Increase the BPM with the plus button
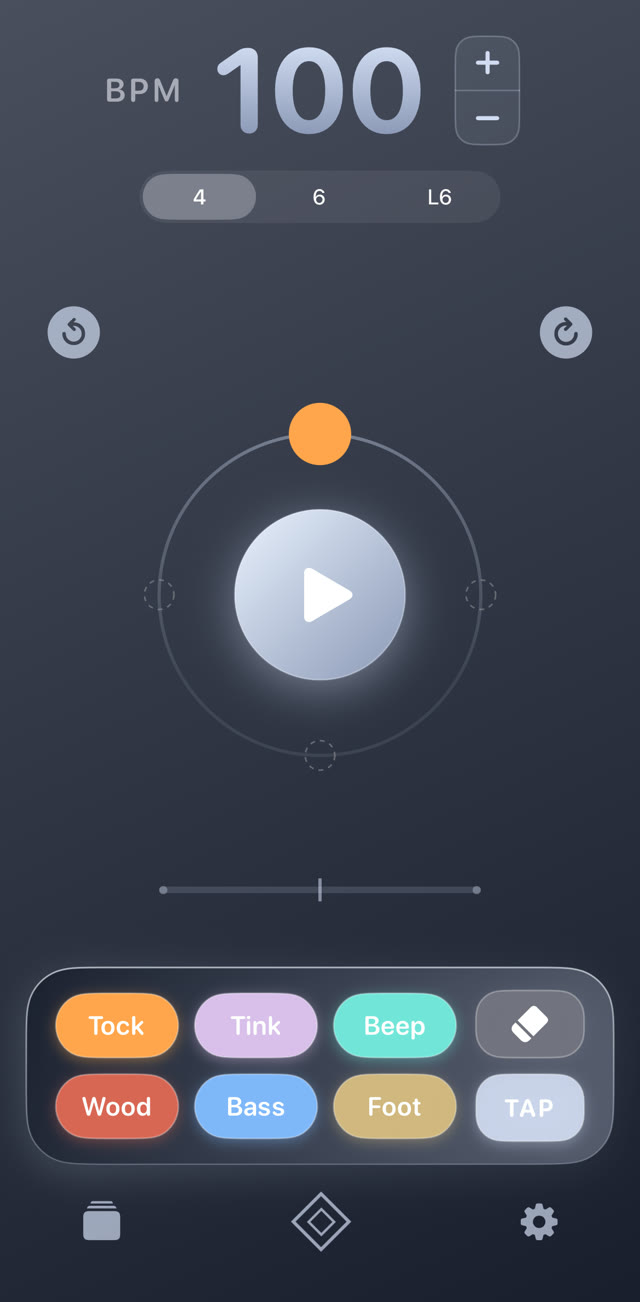This screenshot has height=1302, width=640. (487, 64)
